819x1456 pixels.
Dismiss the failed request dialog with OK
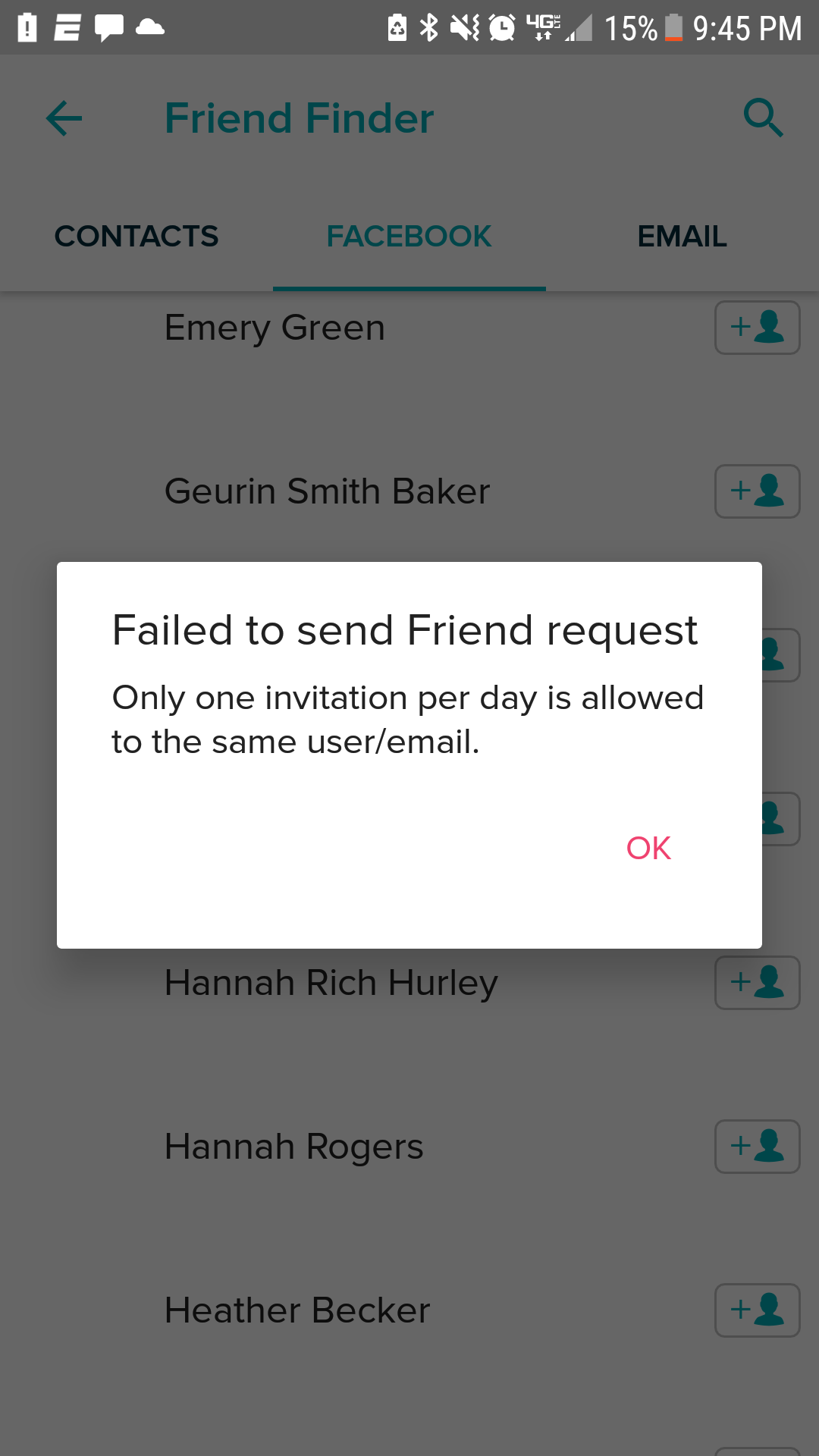pos(648,849)
